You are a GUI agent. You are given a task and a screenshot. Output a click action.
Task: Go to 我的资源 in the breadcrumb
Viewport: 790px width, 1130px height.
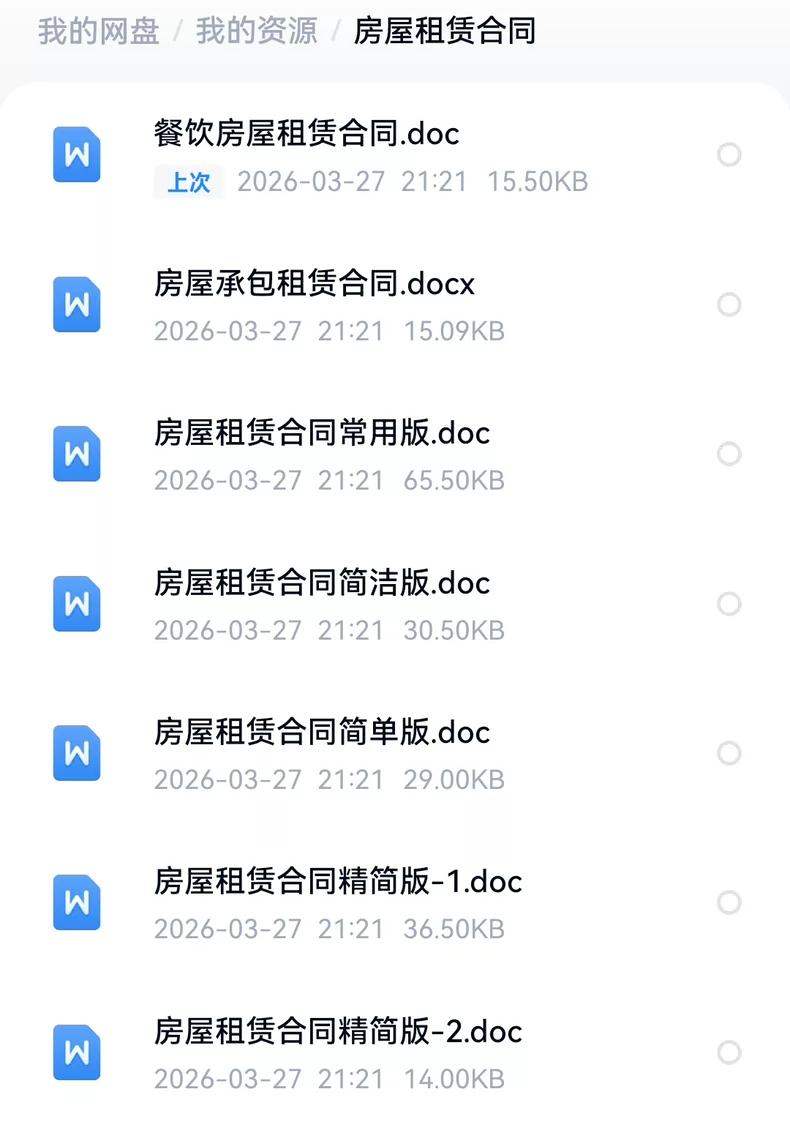[256, 31]
